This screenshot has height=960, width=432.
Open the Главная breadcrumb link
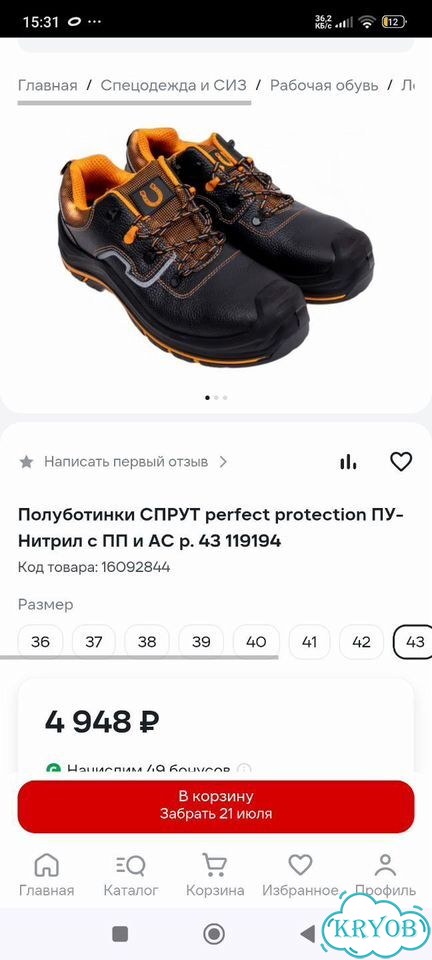click(48, 85)
